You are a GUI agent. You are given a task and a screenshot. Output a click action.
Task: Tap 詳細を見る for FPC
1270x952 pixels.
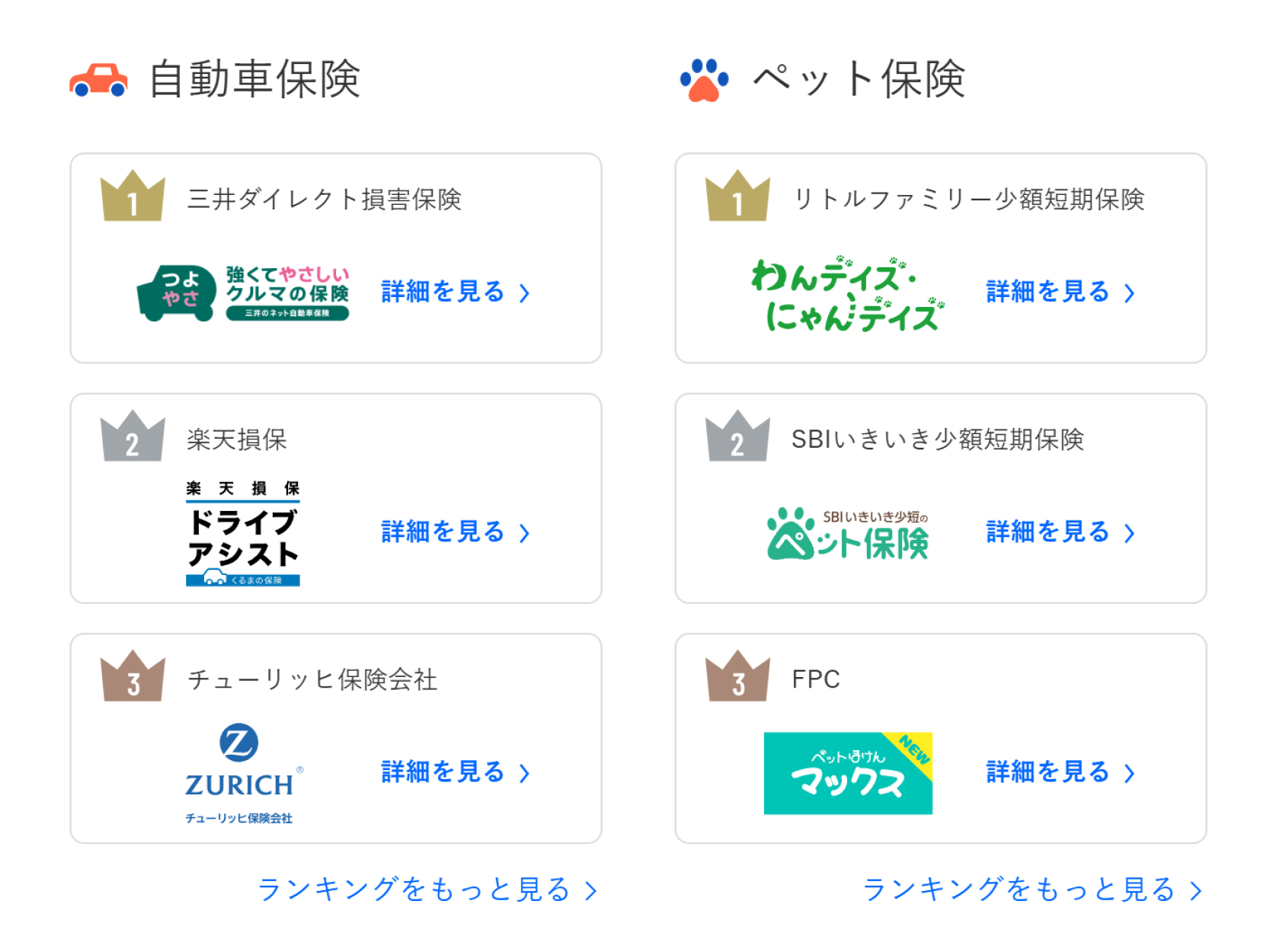(1060, 772)
